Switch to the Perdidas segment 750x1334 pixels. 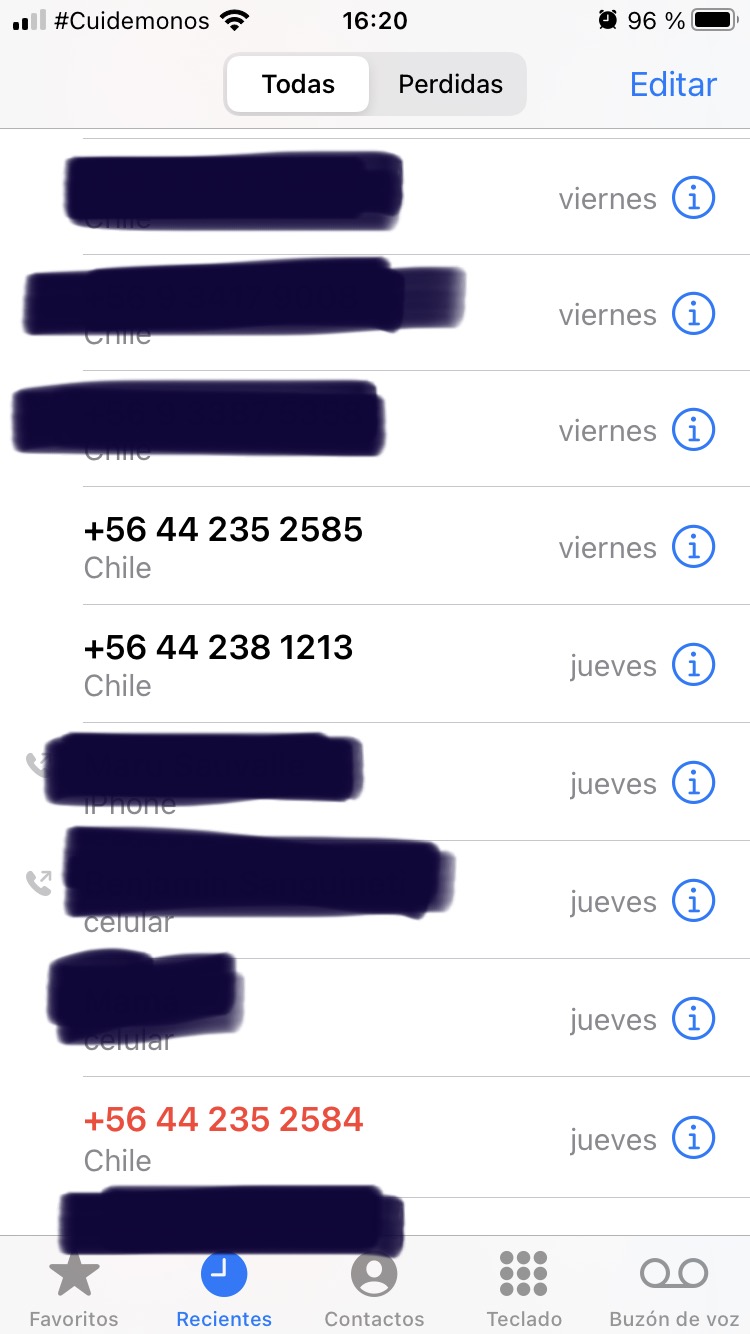(450, 85)
